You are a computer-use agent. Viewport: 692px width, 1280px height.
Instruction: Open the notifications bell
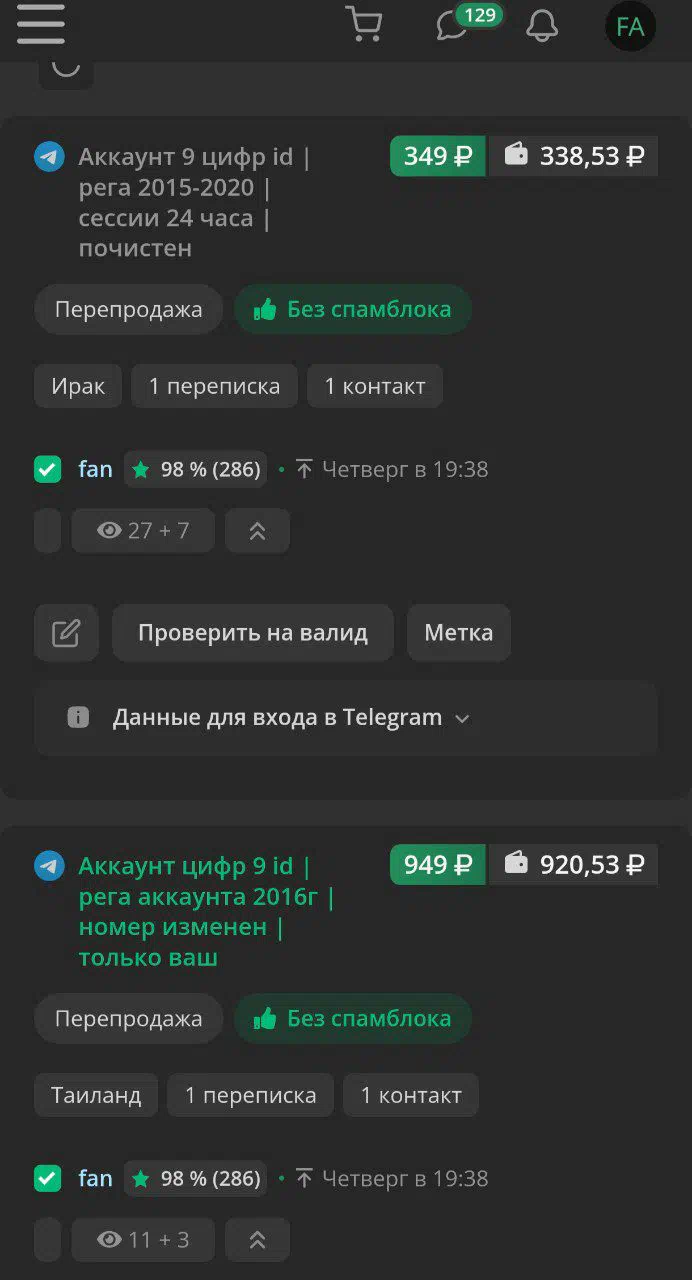[542, 25]
